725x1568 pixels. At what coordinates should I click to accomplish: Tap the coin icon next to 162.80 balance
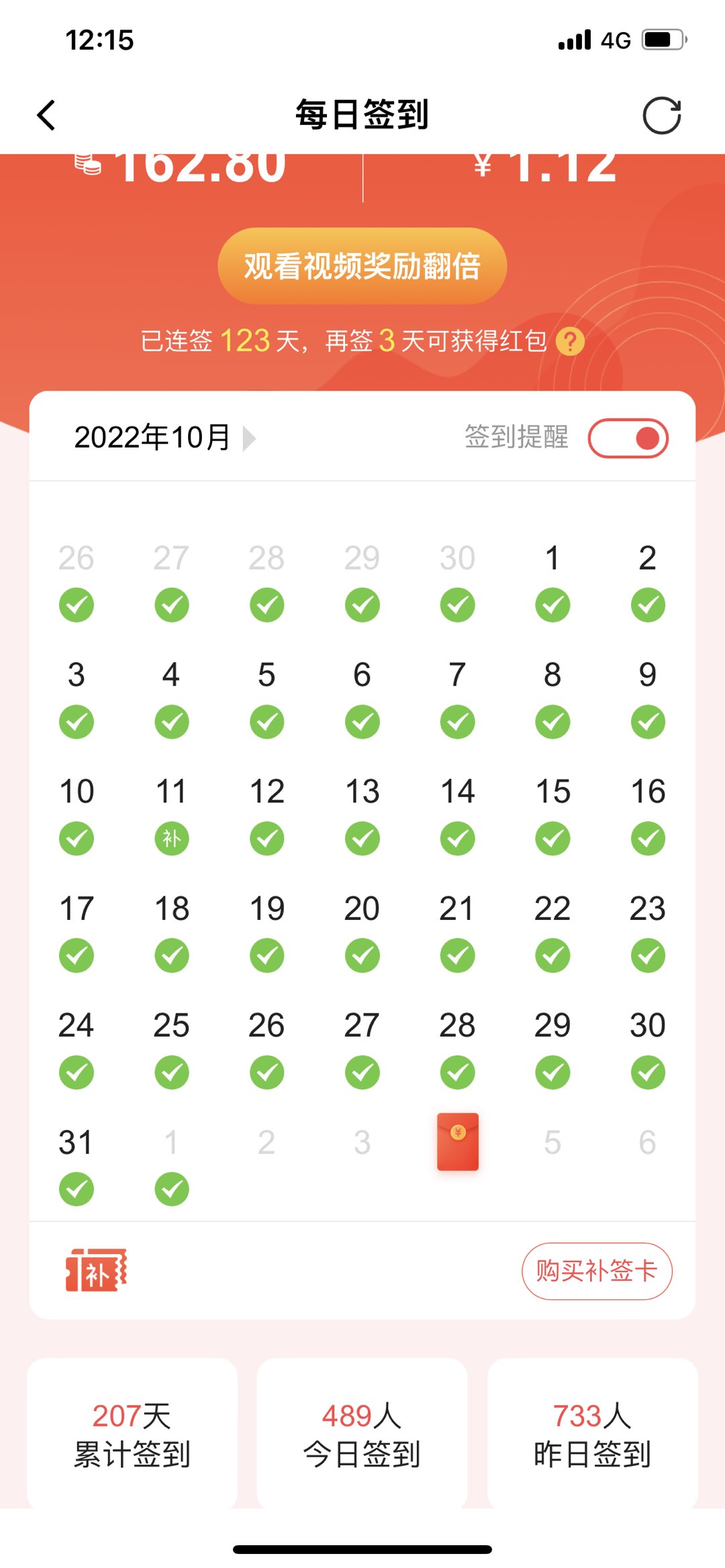[x=87, y=163]
